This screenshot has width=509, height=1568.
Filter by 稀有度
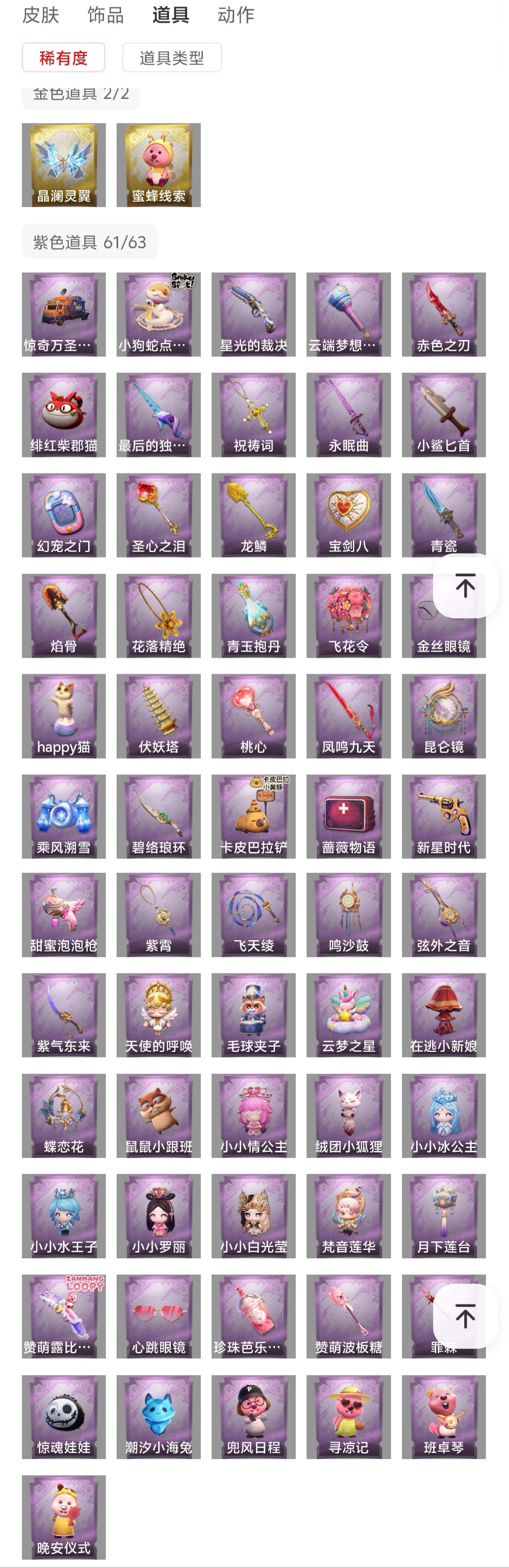63,58
